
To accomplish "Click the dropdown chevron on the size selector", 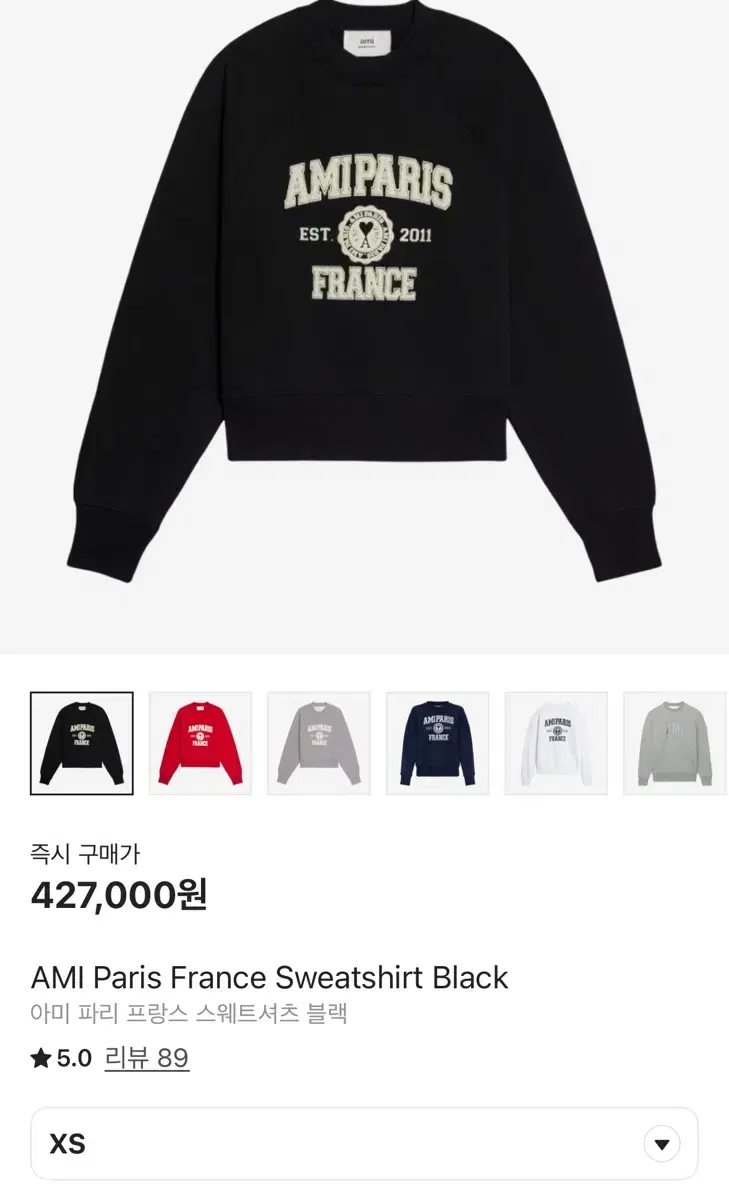I will coord(660,1142).
